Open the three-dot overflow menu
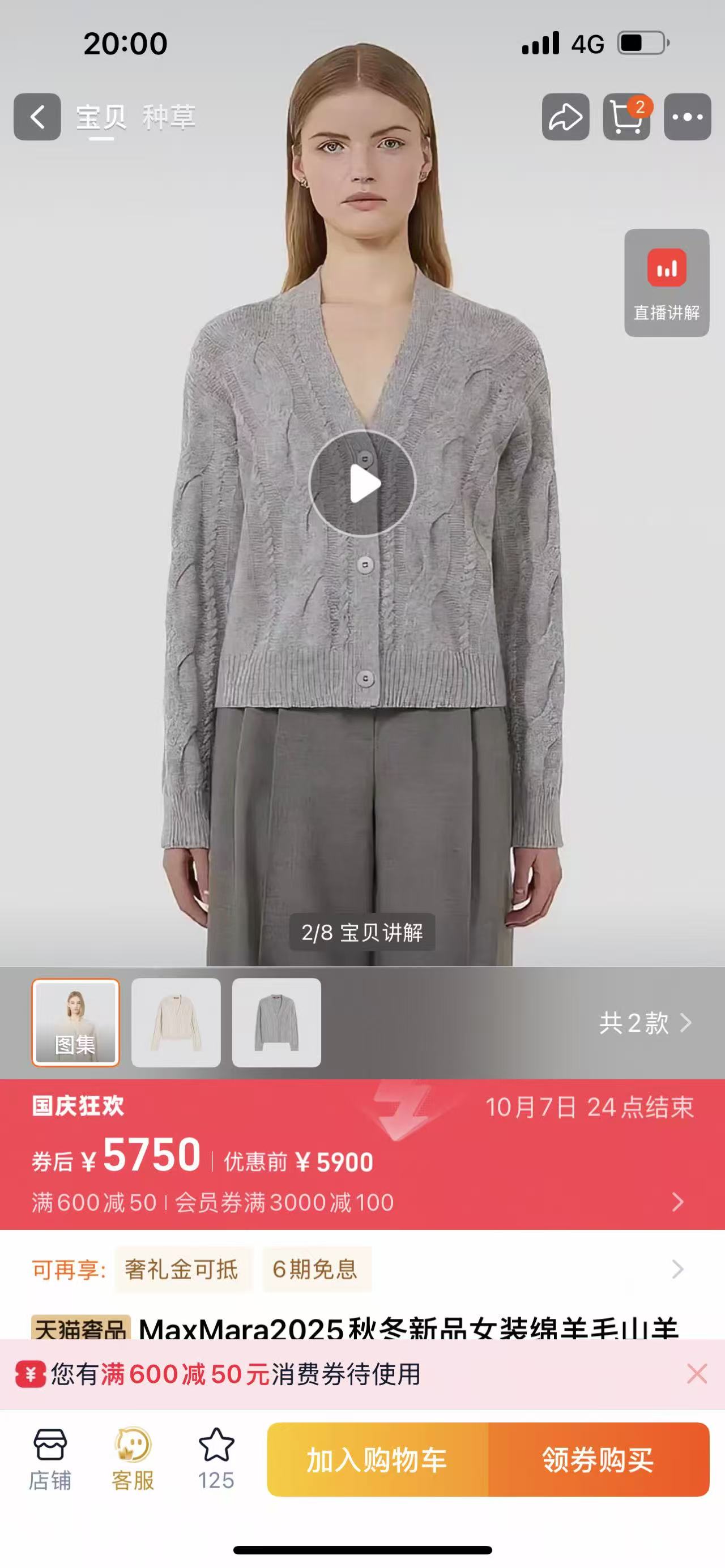 pyautogui.click(x=687, y=117)
